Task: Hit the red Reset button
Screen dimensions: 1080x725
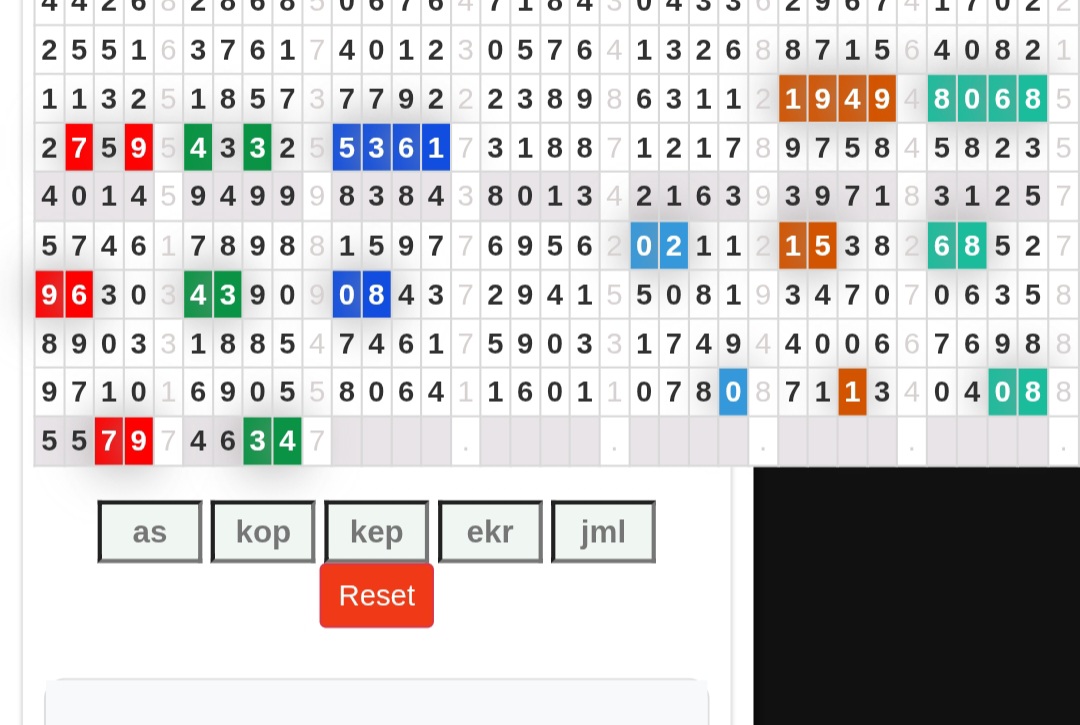Action: click(377, 596)
